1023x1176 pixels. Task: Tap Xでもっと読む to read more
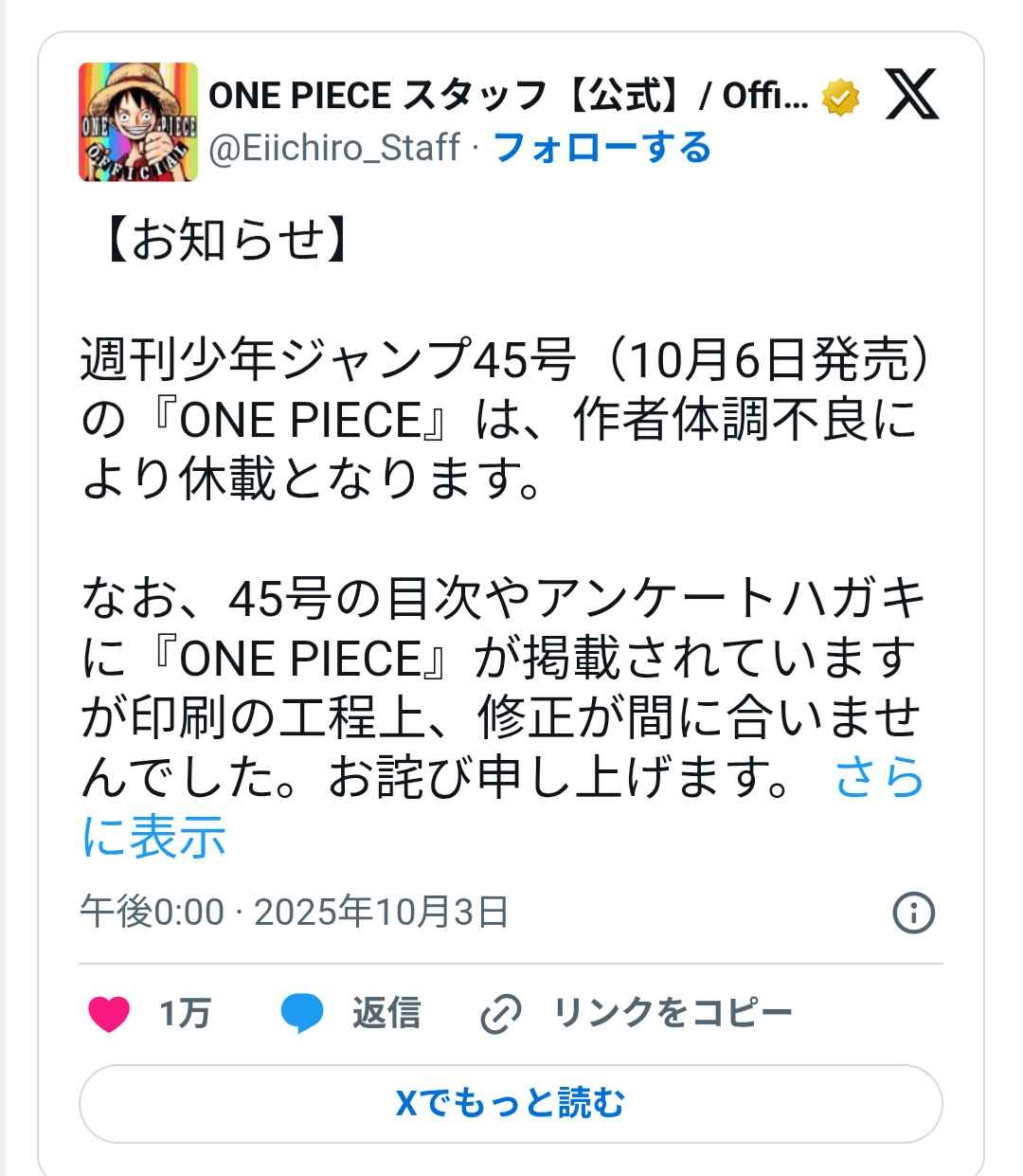click(511, 1104)
